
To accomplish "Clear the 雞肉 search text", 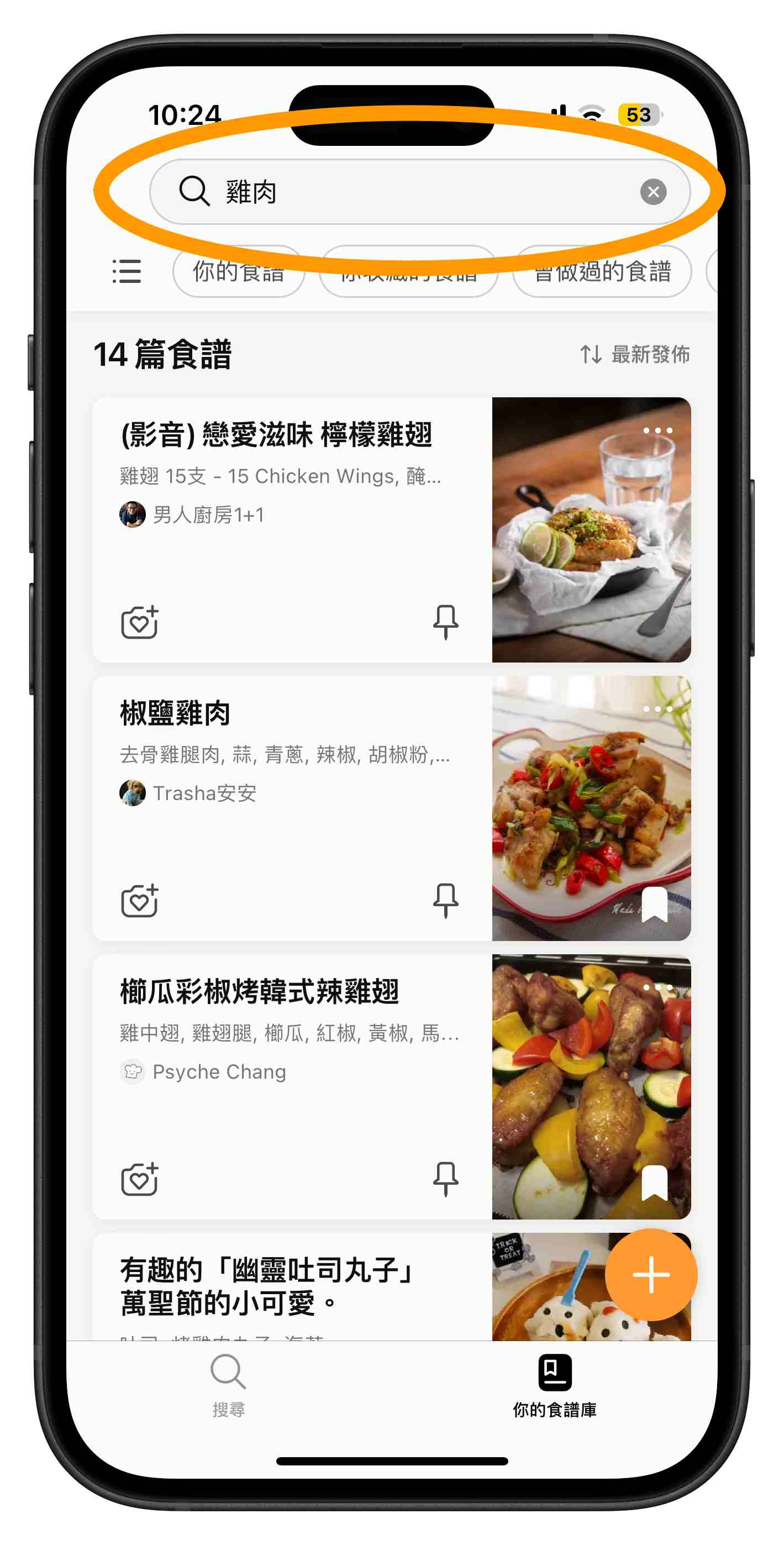I will pos(653,192).
